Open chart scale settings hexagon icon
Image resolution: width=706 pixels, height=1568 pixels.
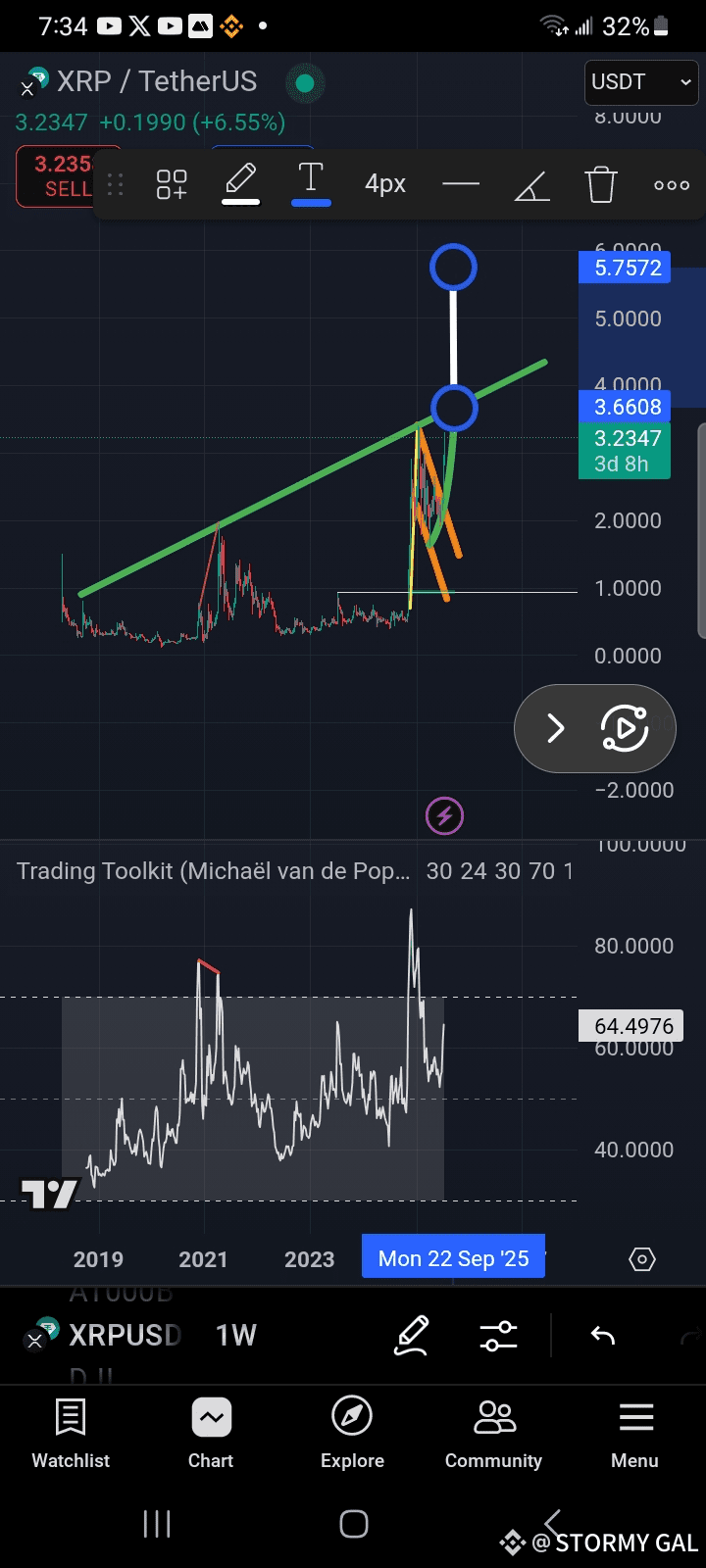(642, 1259)
